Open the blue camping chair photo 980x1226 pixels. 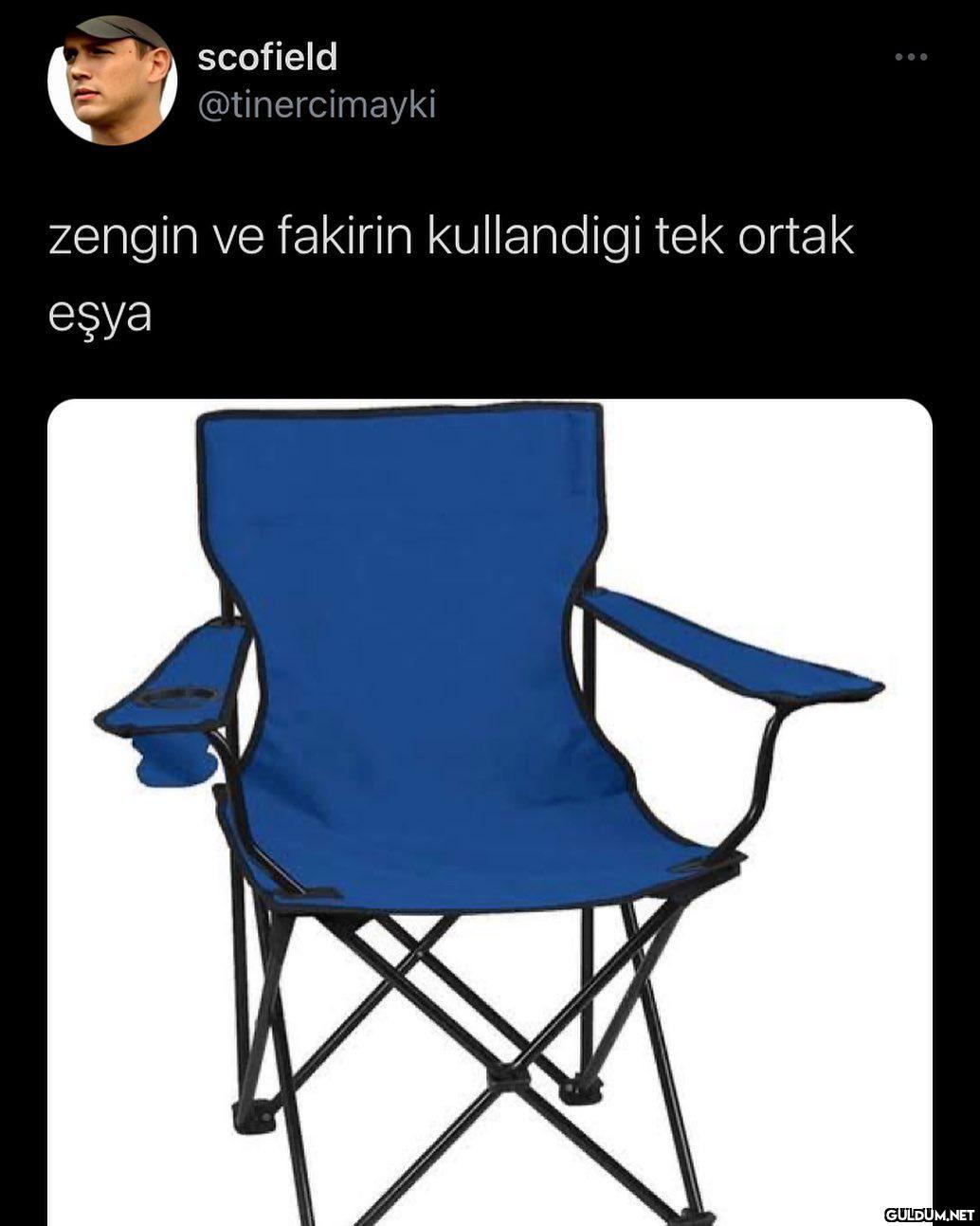pyautogui.click(x=489, y=806)
